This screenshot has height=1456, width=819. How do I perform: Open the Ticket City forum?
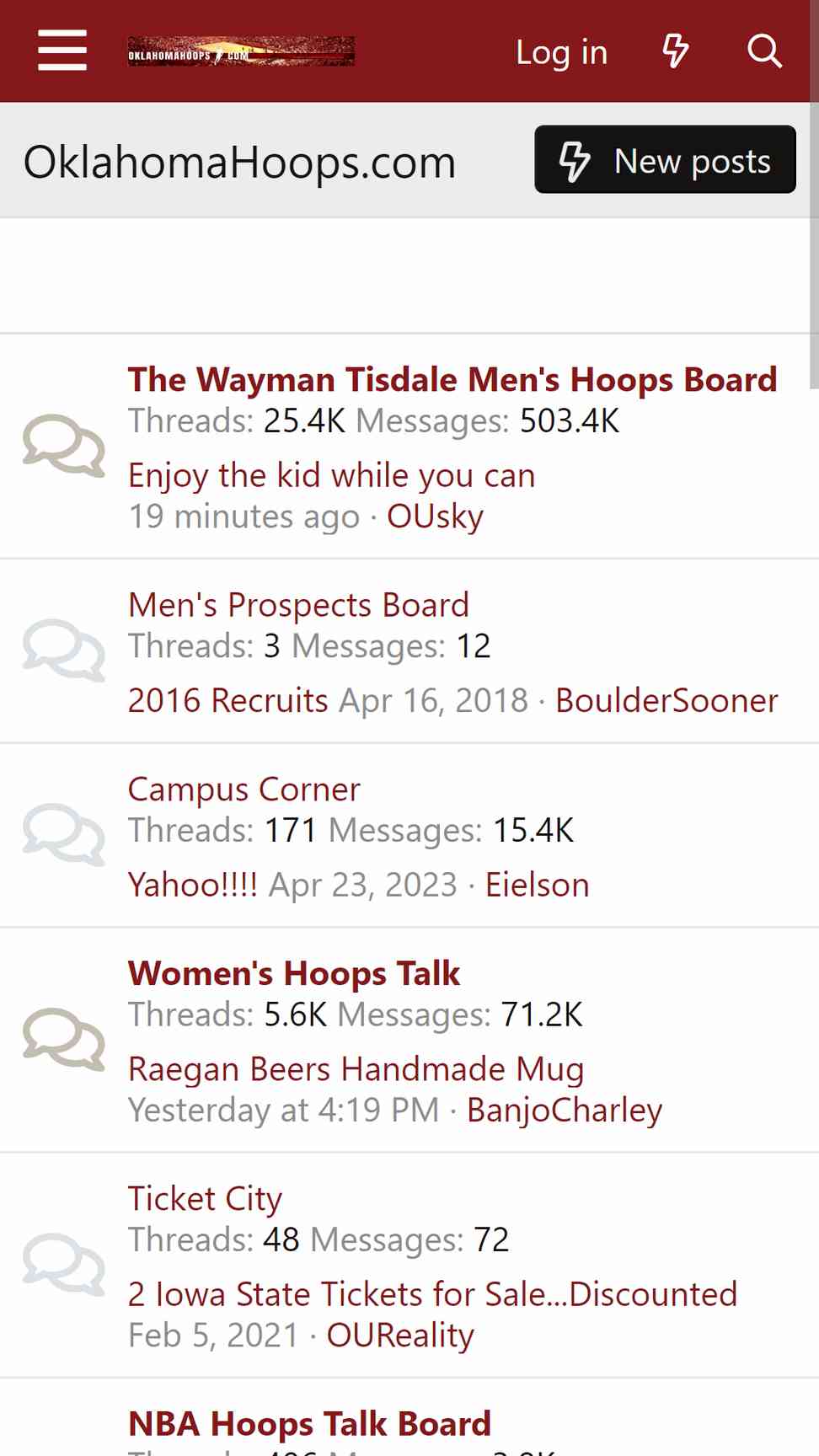coord(205,1199)
